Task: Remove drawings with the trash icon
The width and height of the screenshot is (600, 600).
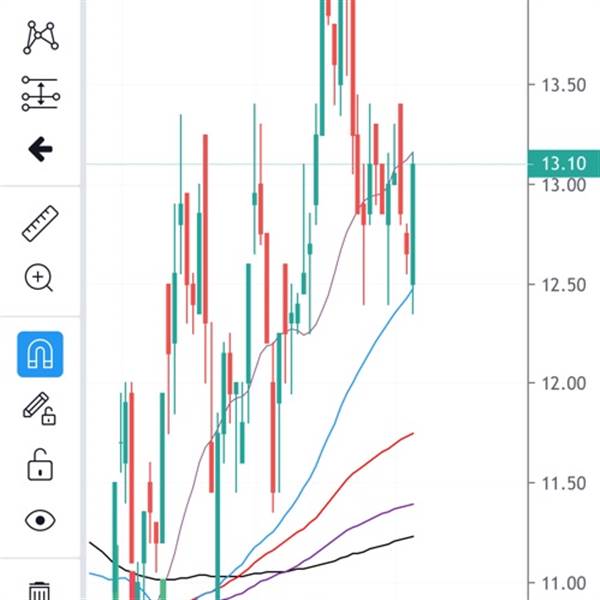Action: pos(40,590)
